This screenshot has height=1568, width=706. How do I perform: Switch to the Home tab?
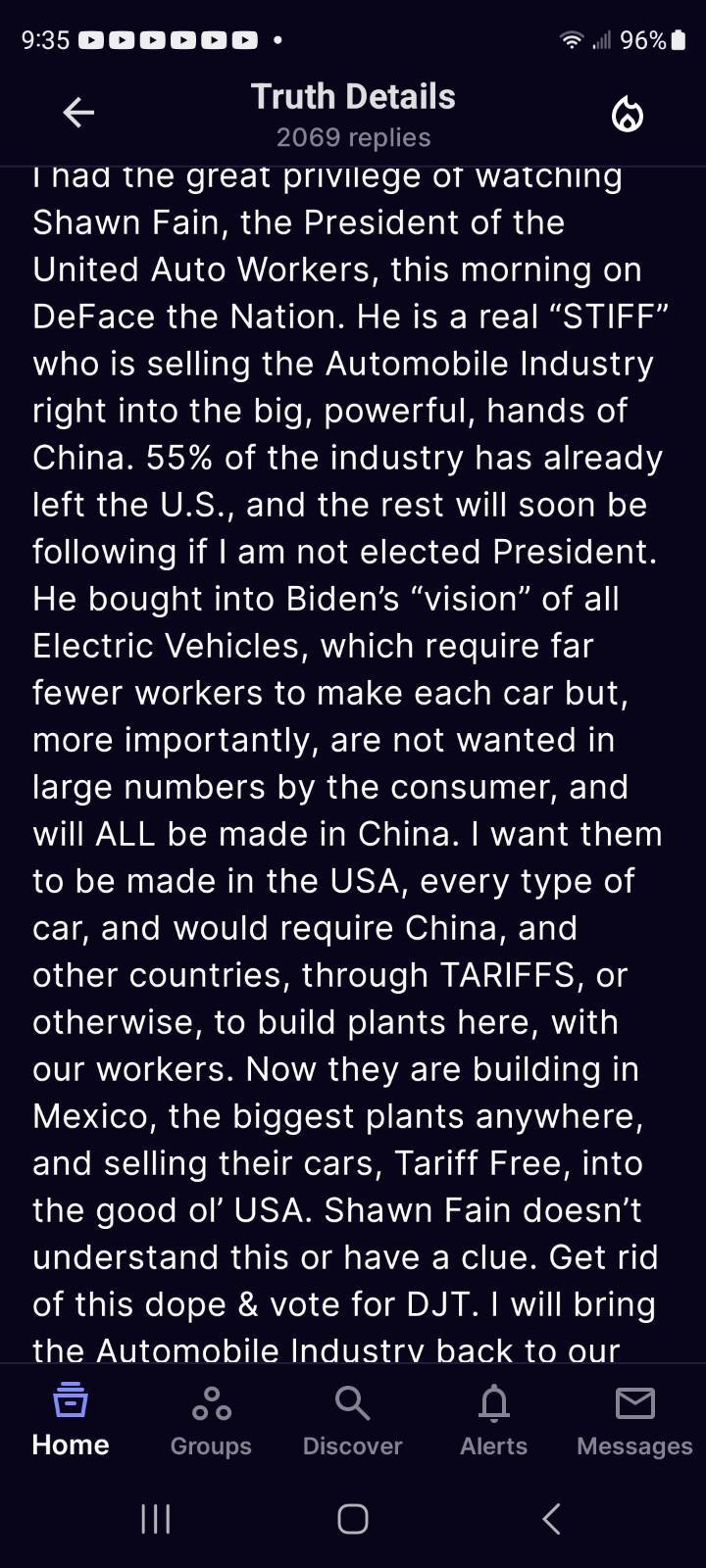pyautogui.click(x=71, y=1419)
